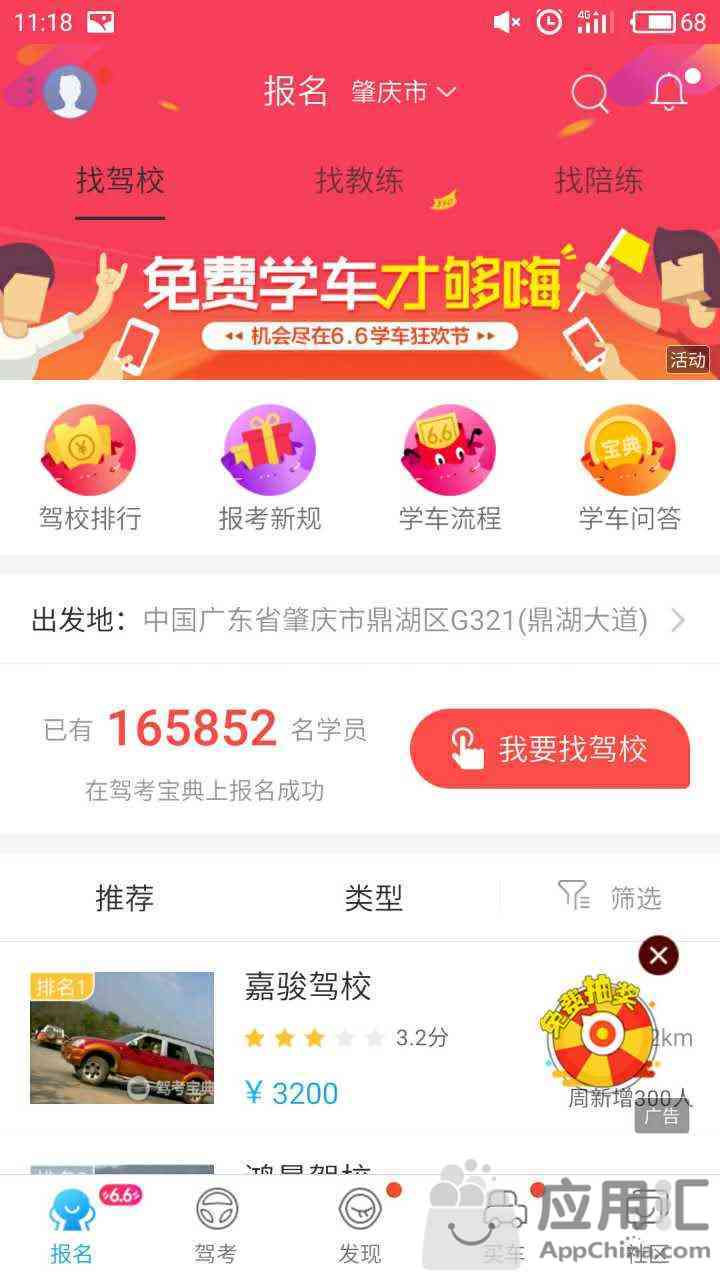The height and width of the screenshot is (1280, 720).
Task: Switch to the 找陪练 tab
Action: click(x=599, y=181)
